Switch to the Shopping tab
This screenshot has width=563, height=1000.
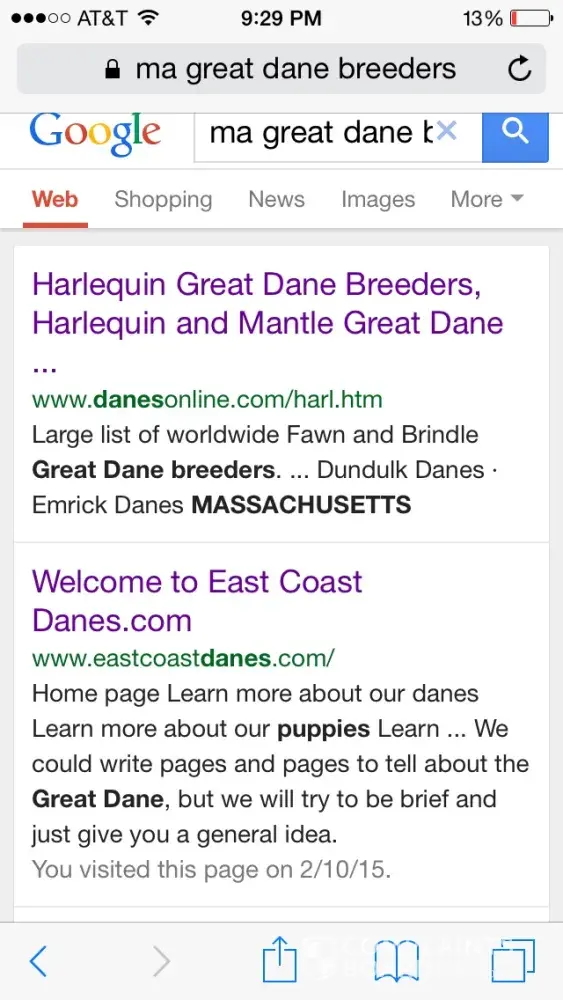pos(163,200)
